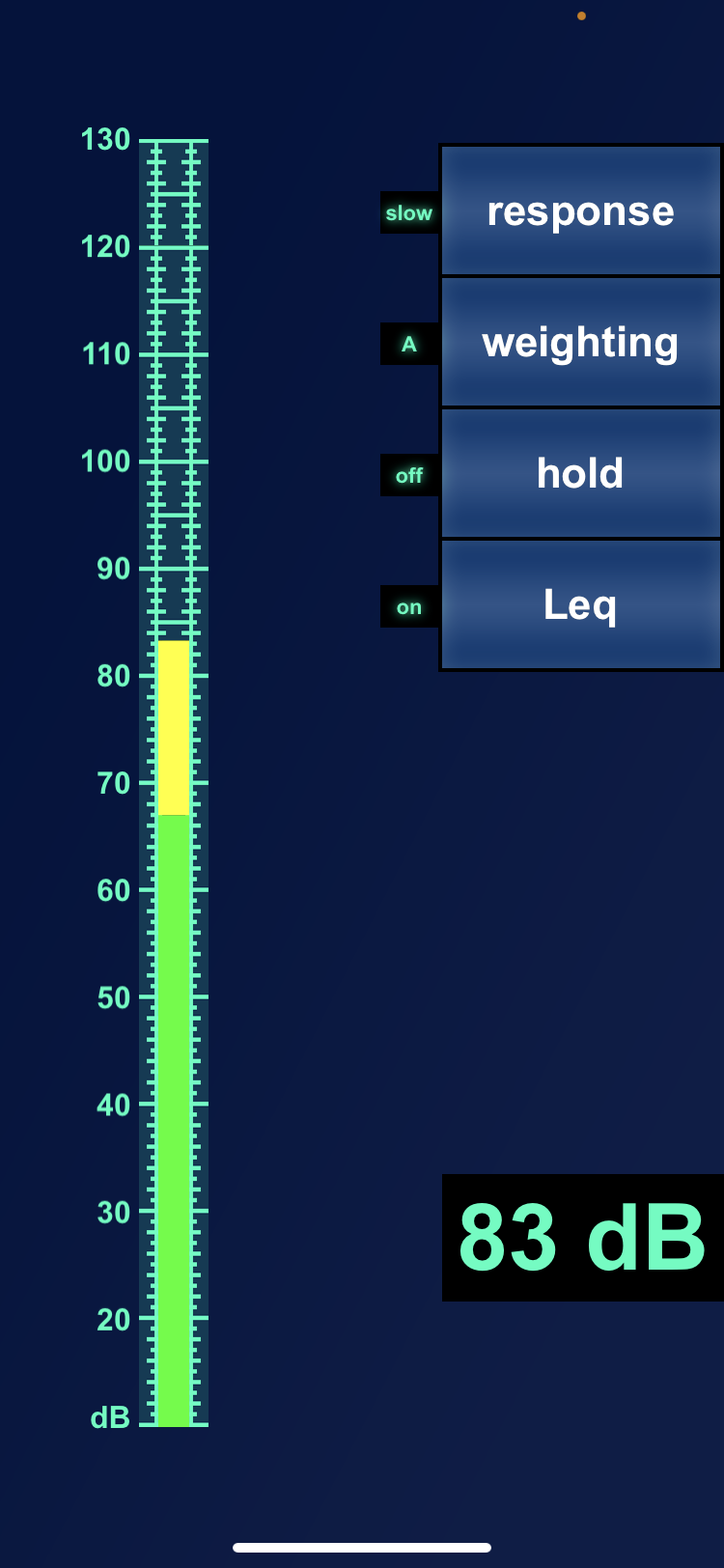Change the weighting setting
This screenshot has width=724, height=1568.
(x=580, y=343)
